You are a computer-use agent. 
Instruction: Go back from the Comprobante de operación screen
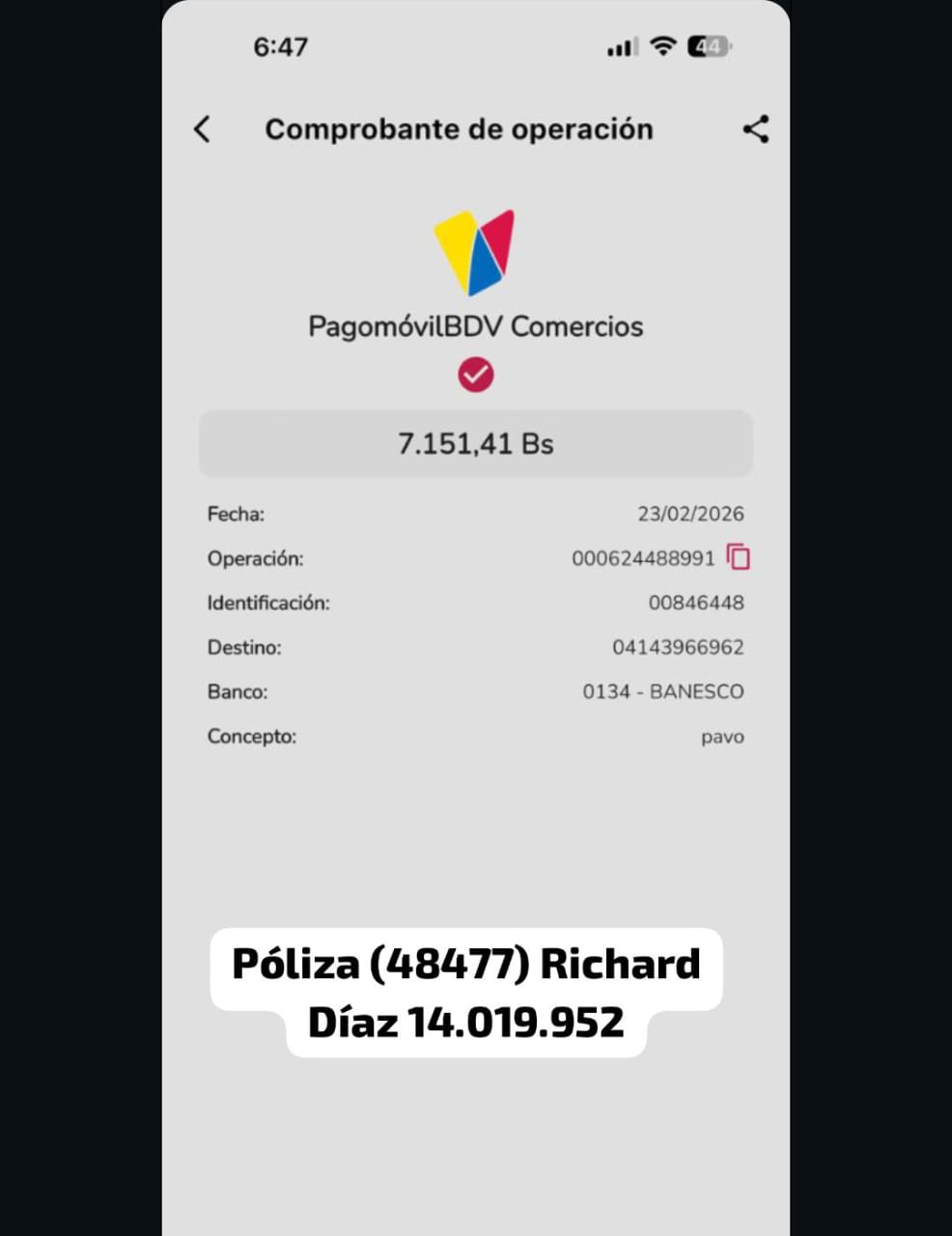click(202, 129)
